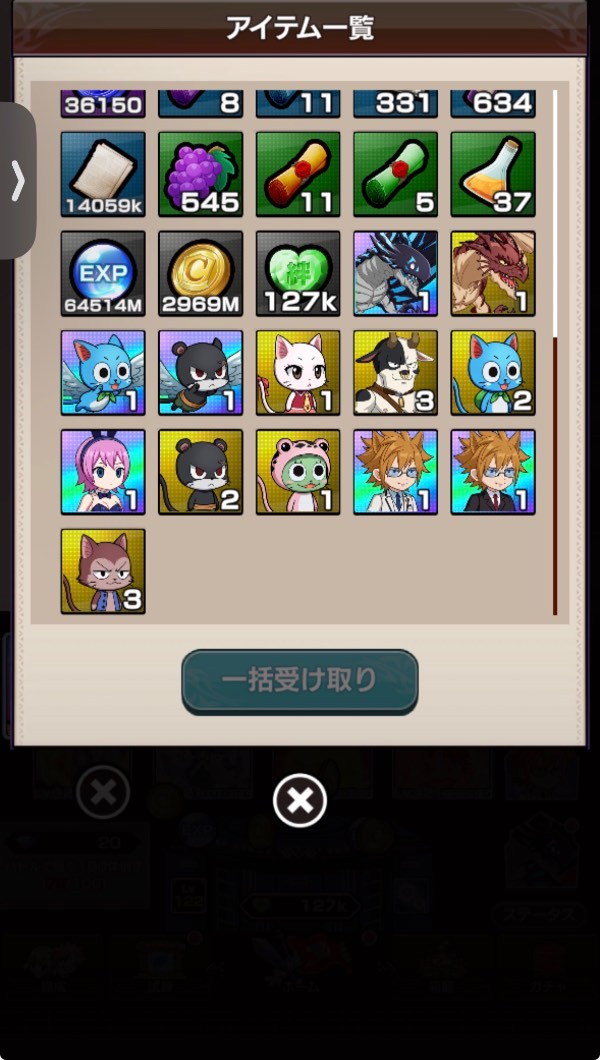The width and height of the screenshot is (600, 1060).
Task: Select the red scroll item 11
Action: click(x=298, y=174)
